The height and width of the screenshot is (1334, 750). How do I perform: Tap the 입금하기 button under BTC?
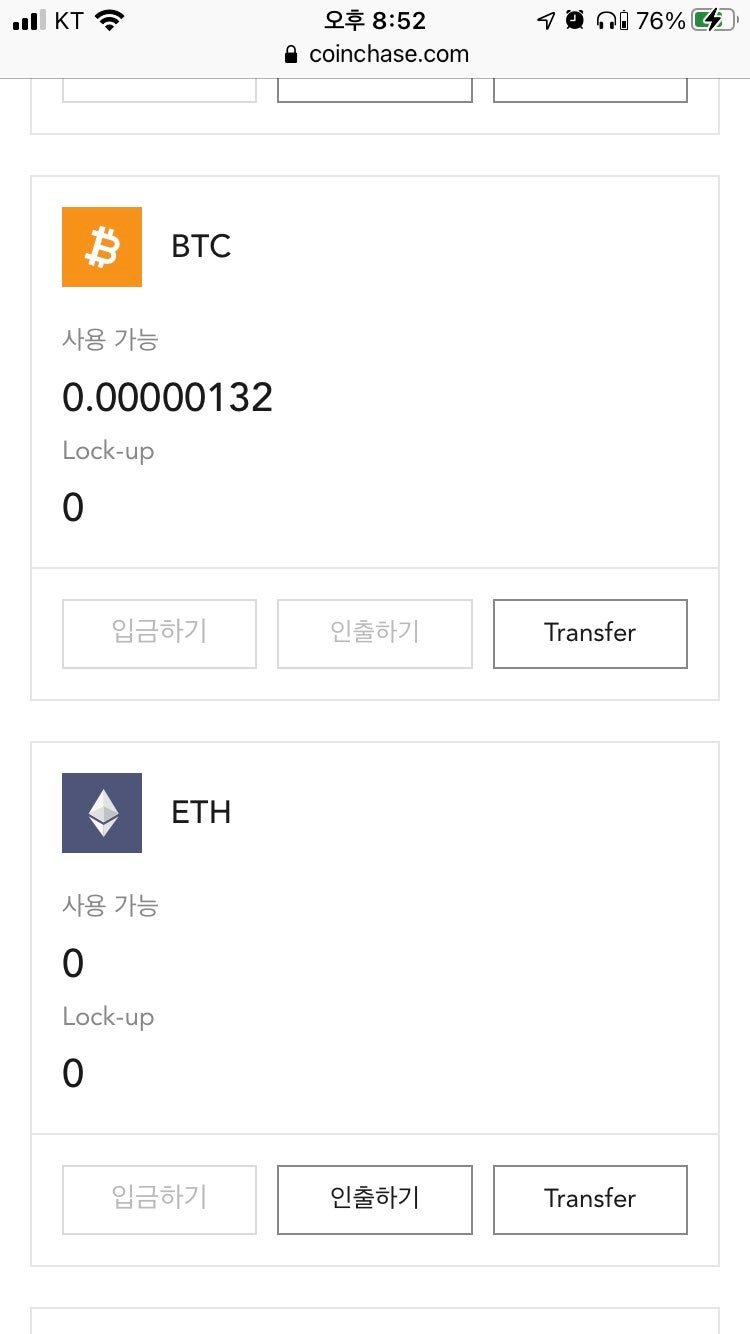pyautogui.click(x=159, y=633)
